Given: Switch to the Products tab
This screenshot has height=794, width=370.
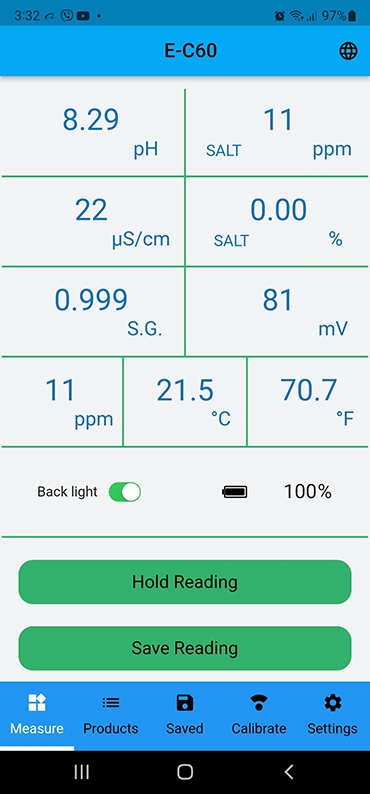Looking at the screenshot, I should [111, 716].
